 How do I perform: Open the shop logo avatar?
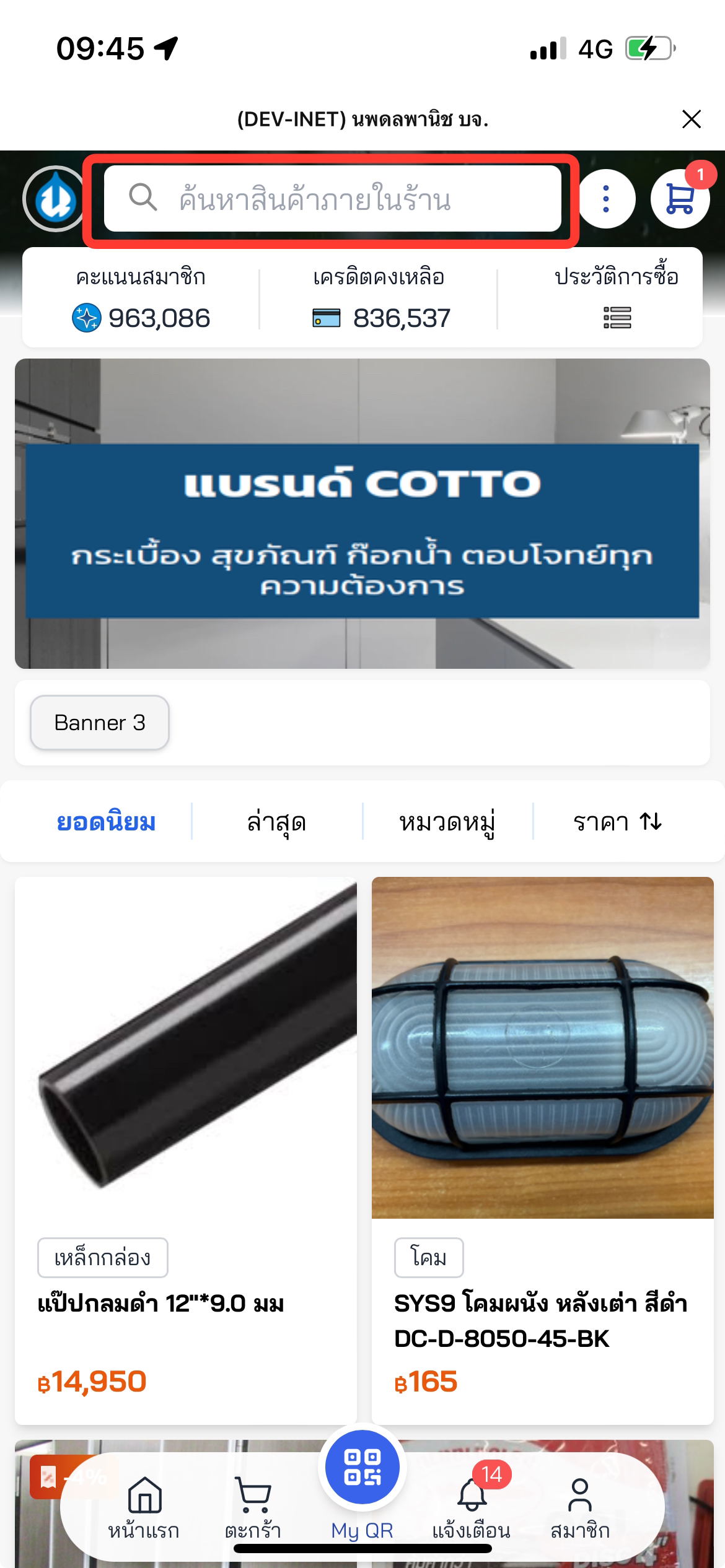[55, 199]
